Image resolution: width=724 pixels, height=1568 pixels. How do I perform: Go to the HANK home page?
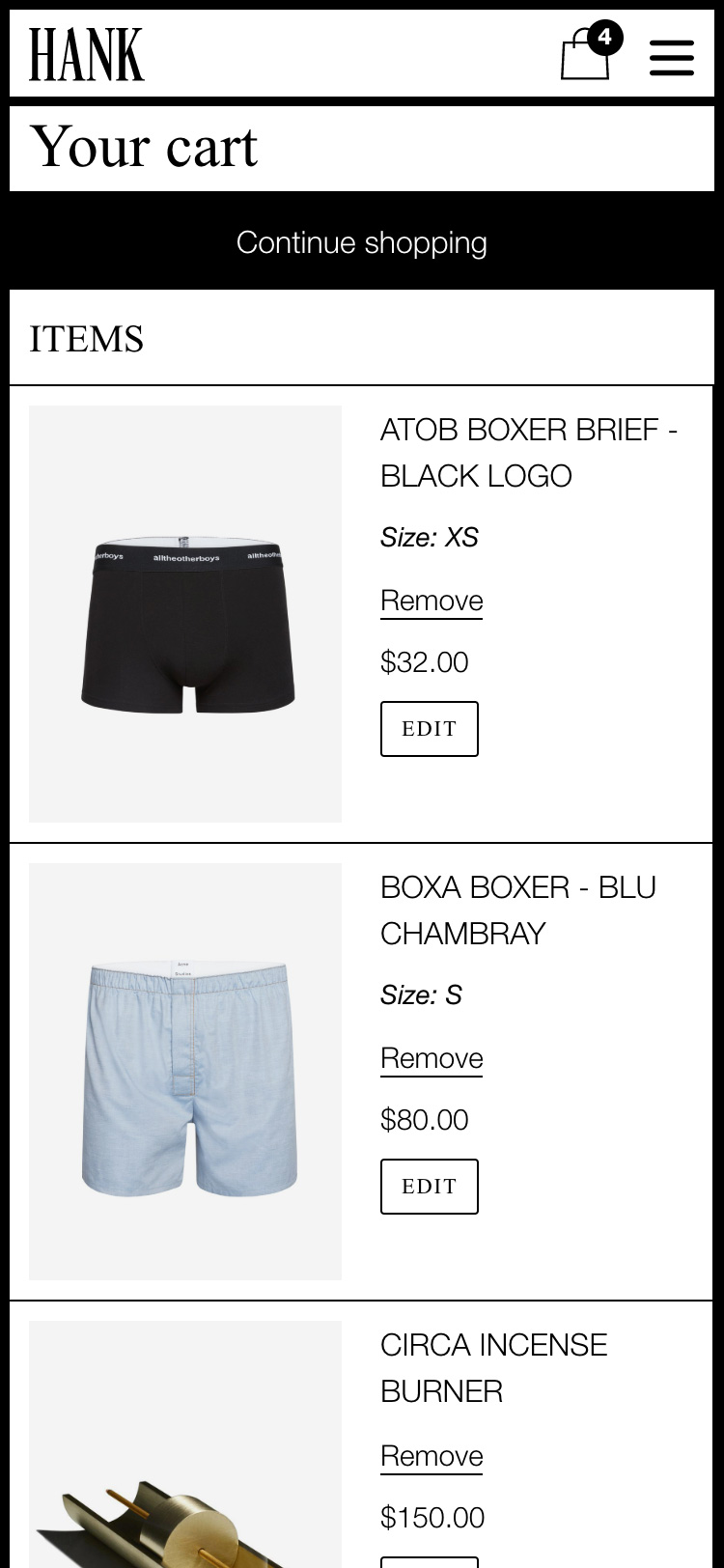(87, 54)
